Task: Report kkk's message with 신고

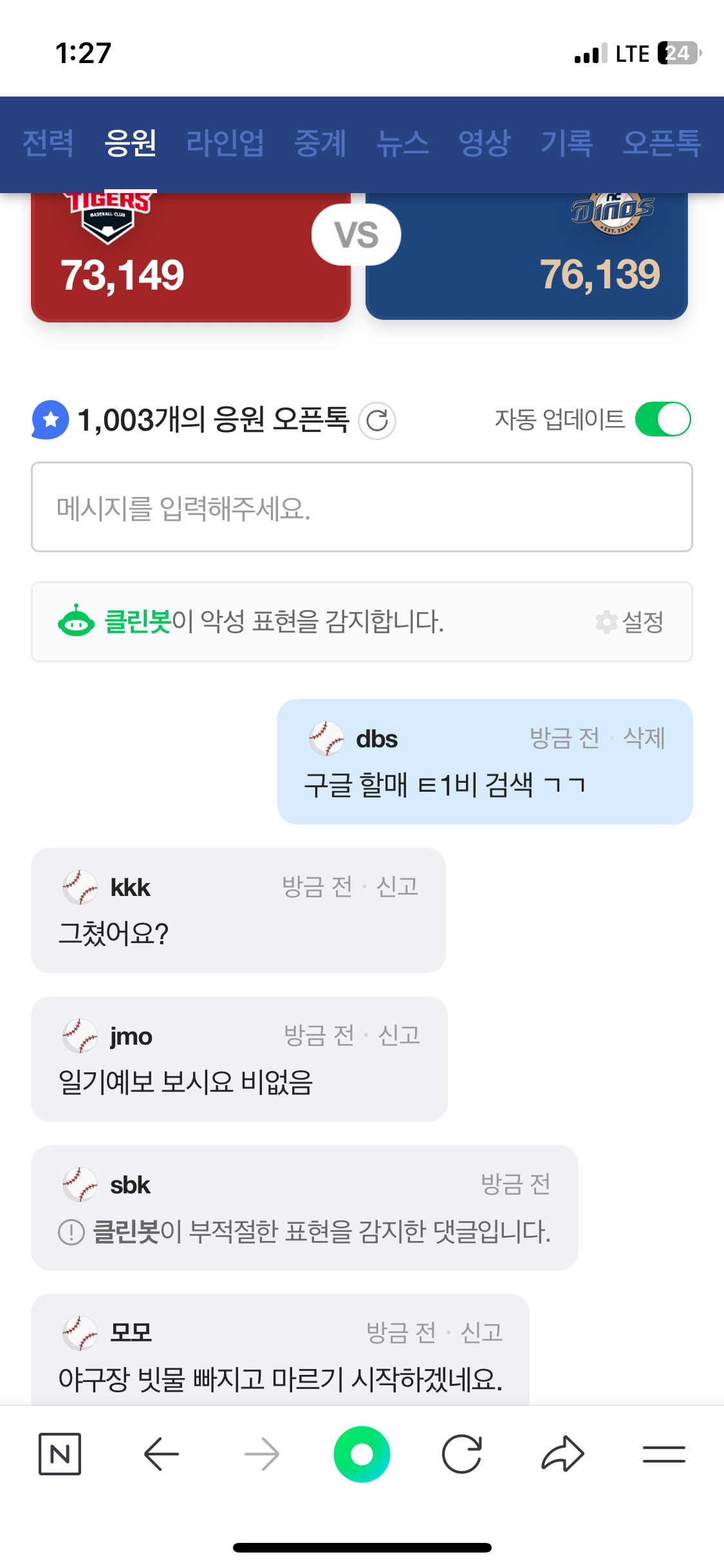Action: pyautogui.click(x=397, y=887)
